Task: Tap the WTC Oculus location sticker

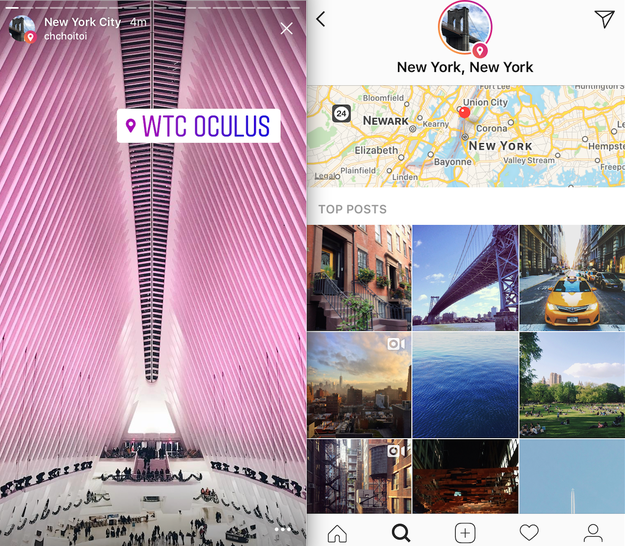Action: point(198,126)
